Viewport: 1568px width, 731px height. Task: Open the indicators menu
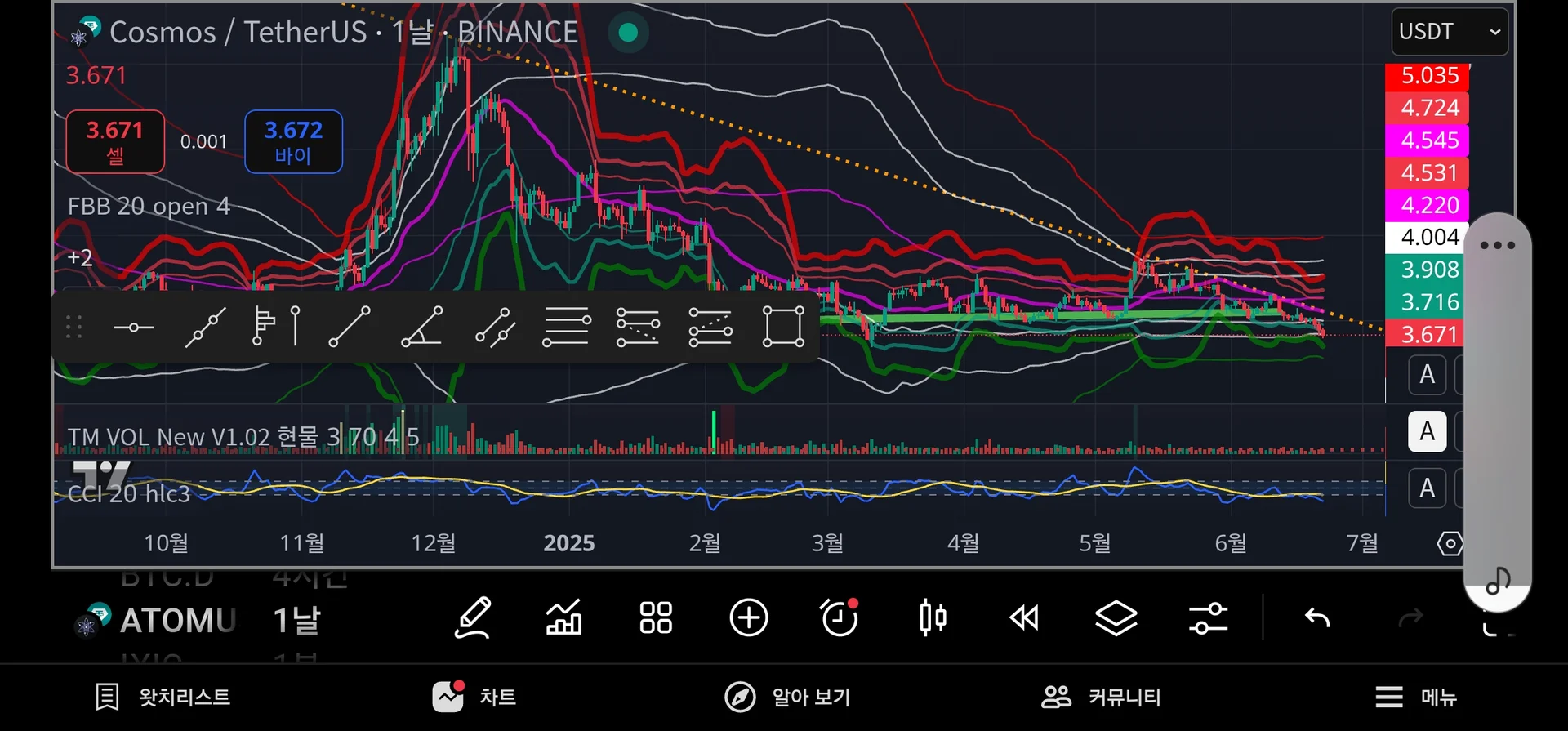tap(563, 617)
